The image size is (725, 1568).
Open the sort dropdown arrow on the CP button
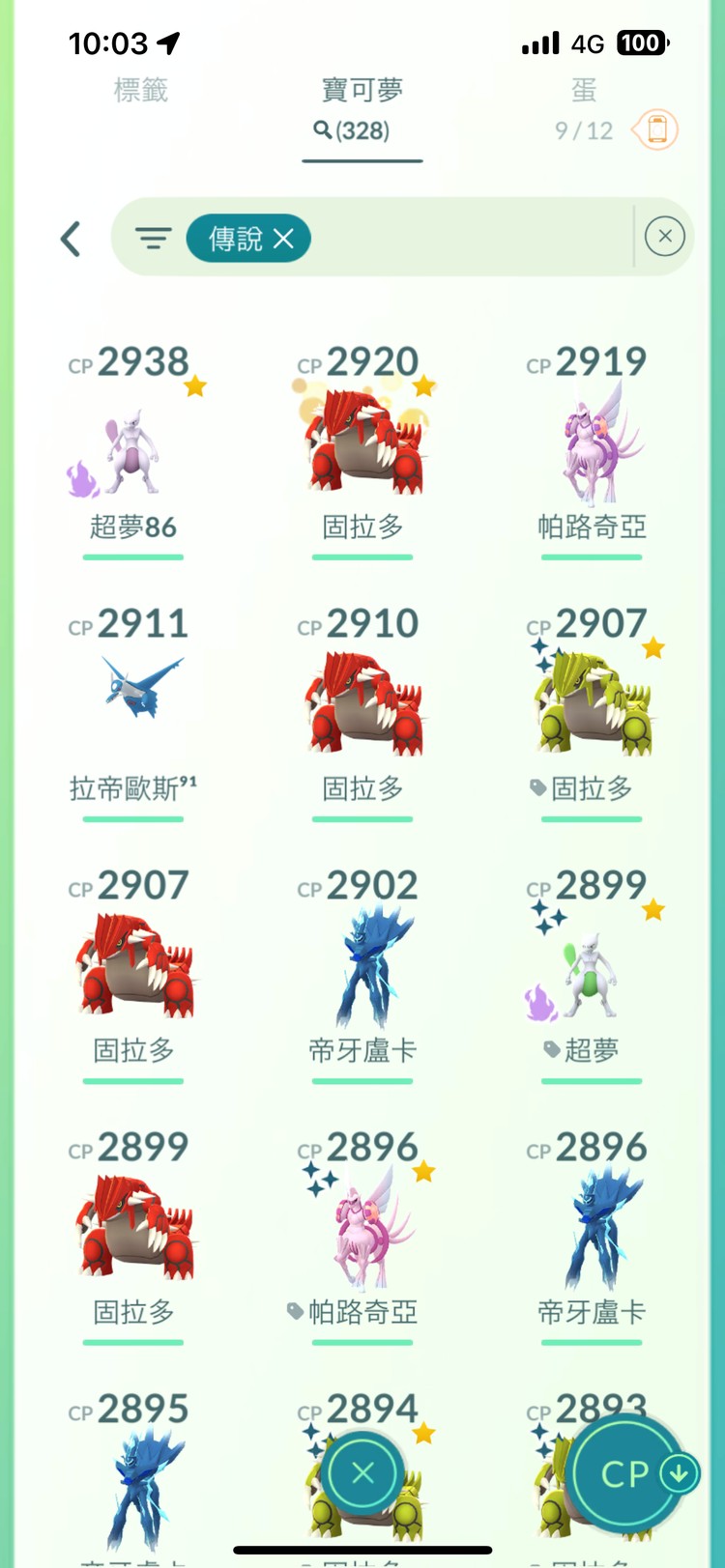click(x=677, y=1472)
